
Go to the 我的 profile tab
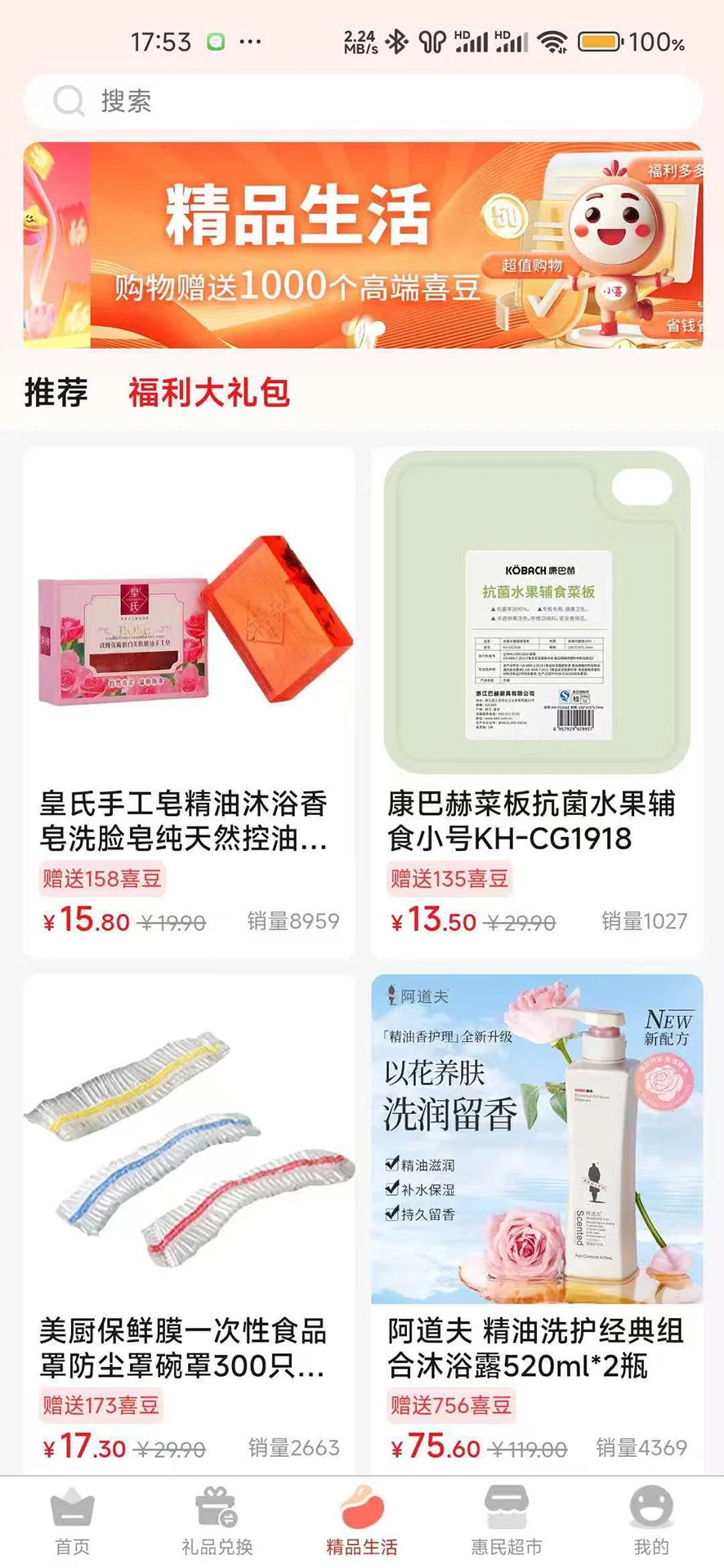(651, 1522)
